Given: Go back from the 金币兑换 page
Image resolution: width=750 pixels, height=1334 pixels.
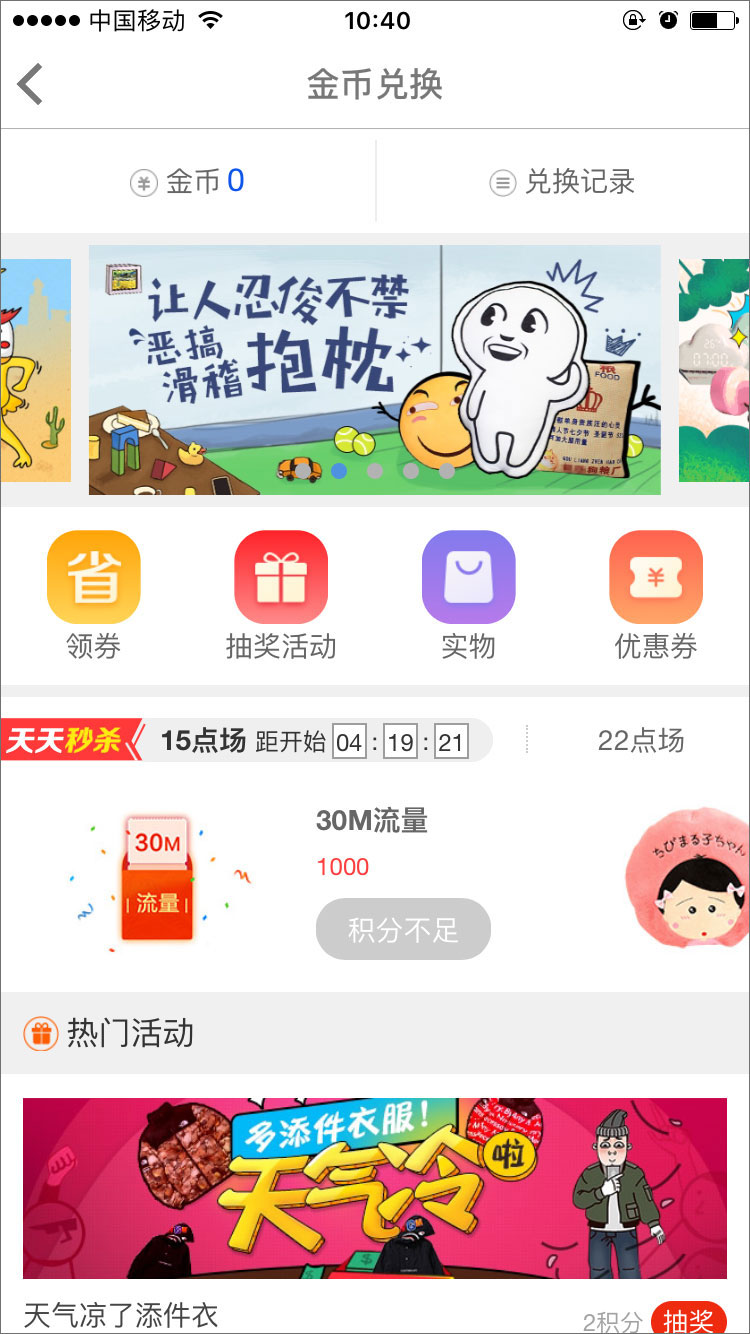Looking at the screenshot, I should (32, 84).
